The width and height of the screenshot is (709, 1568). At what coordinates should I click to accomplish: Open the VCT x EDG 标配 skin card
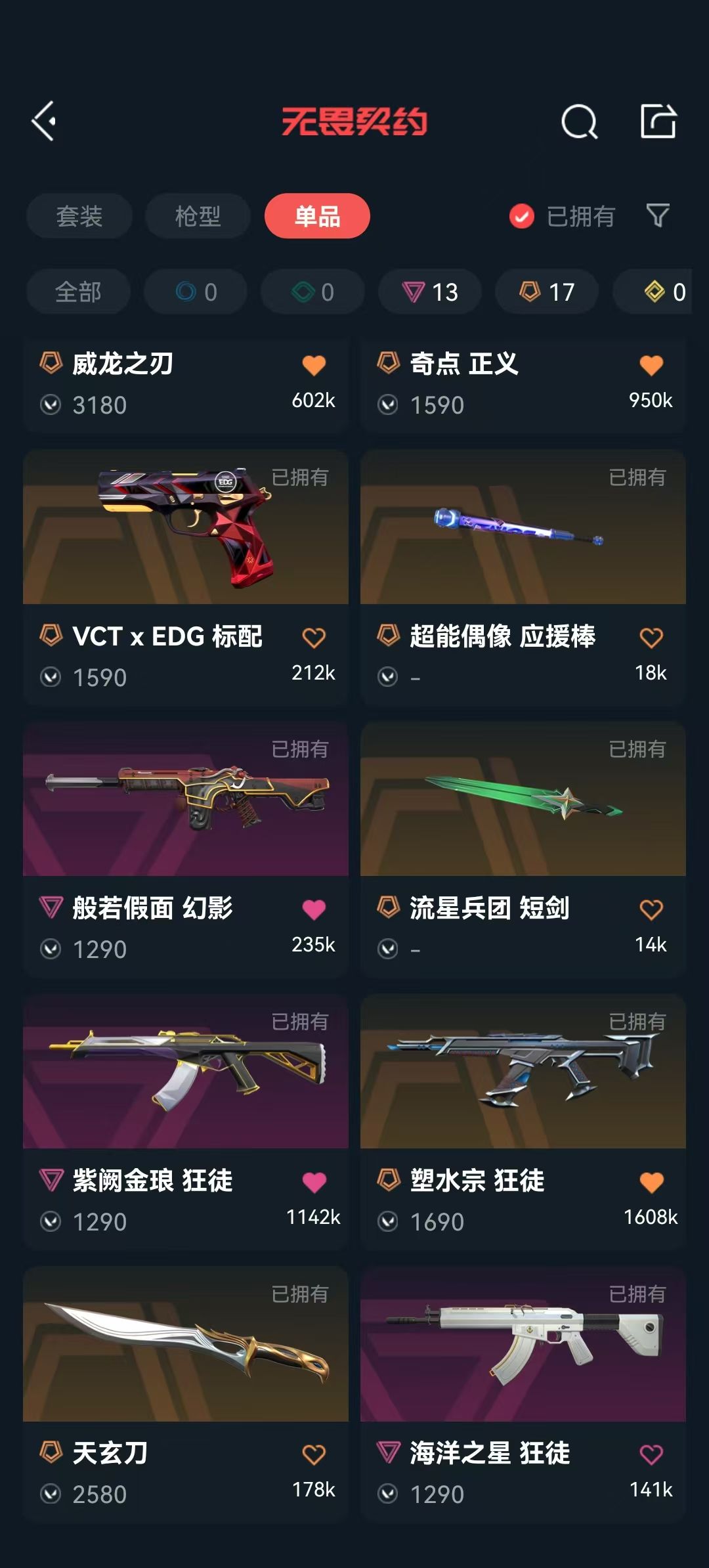coord(186,578)
